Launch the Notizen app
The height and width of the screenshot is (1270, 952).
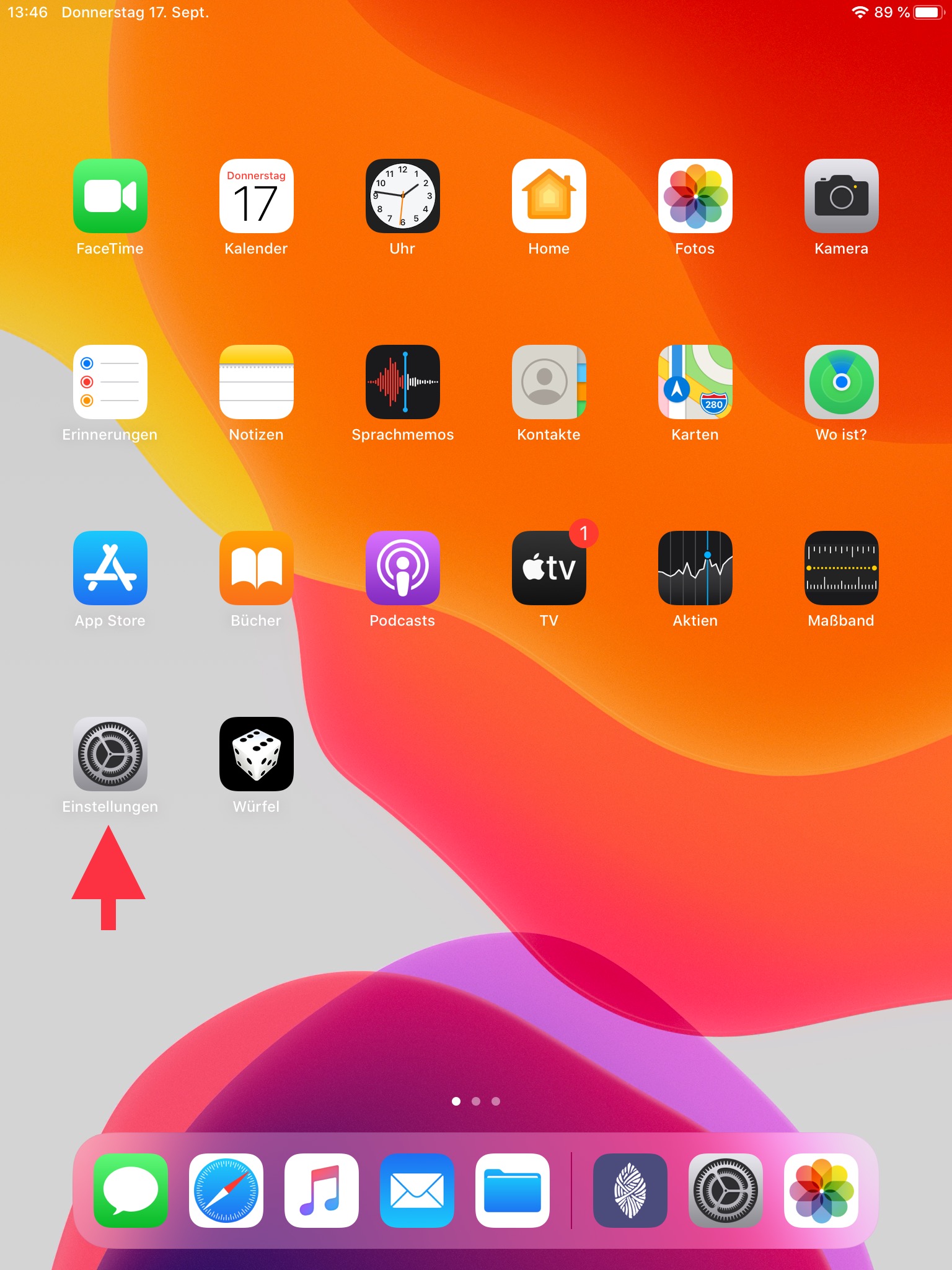click(257, 382)
